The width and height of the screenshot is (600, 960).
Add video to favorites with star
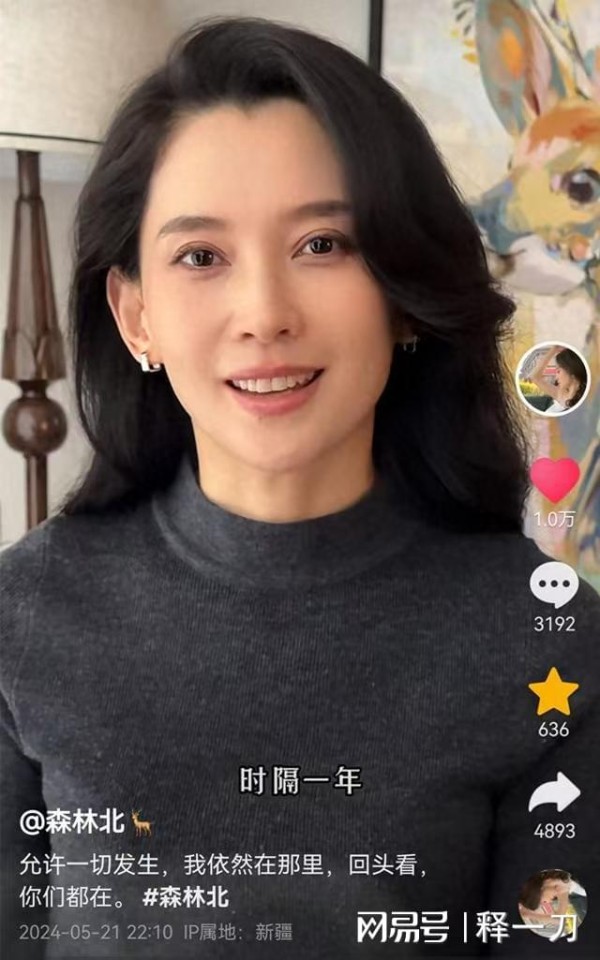click(x=553, y=691)
